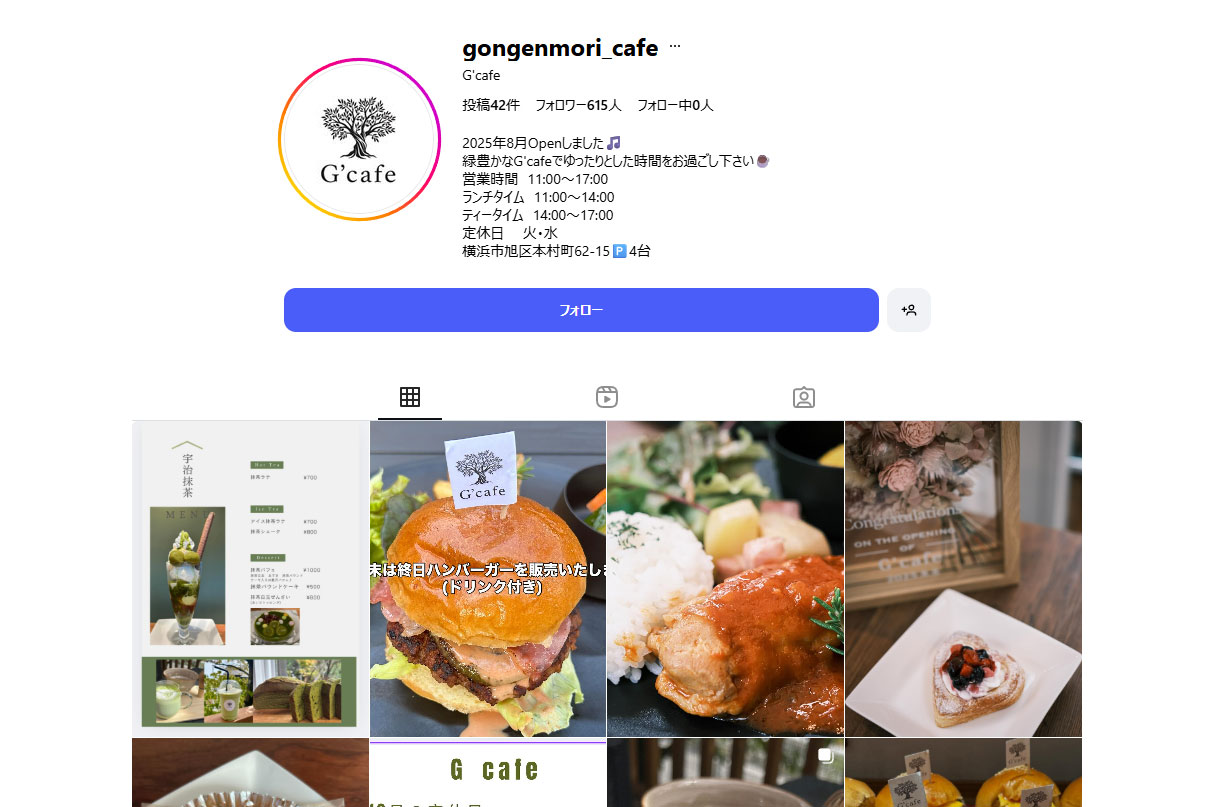Open the Uji matcha menu post

(x=250, y=578)
